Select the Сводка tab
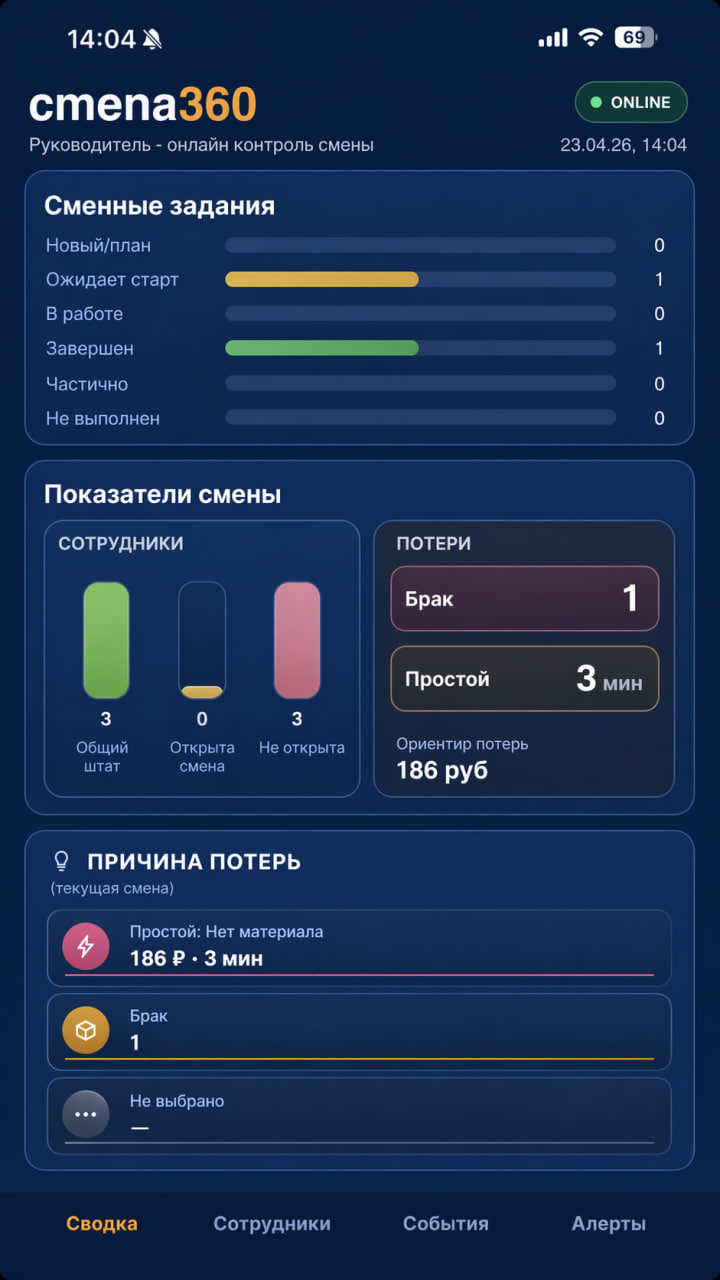 [102, 1223]
